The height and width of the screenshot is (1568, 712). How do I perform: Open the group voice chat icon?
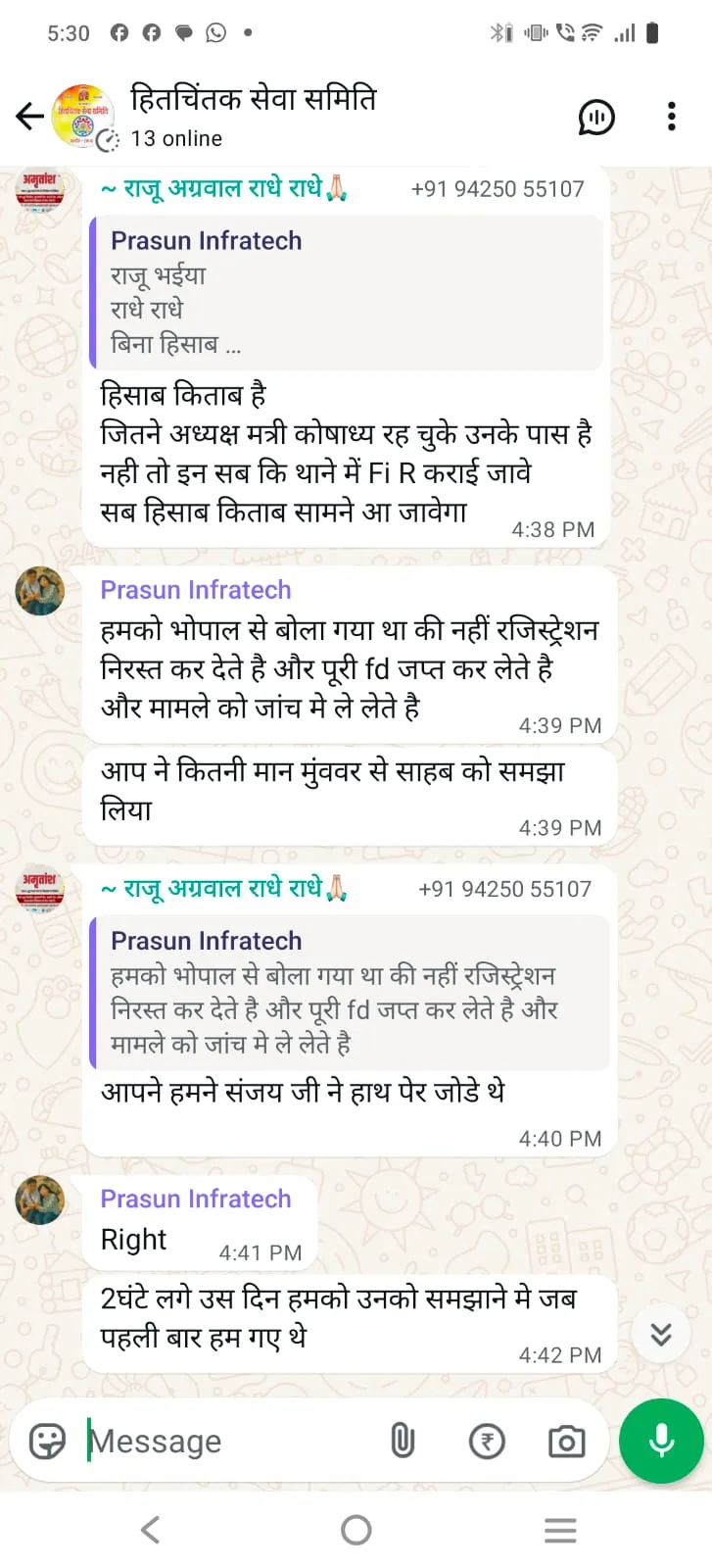coord(595,117)
